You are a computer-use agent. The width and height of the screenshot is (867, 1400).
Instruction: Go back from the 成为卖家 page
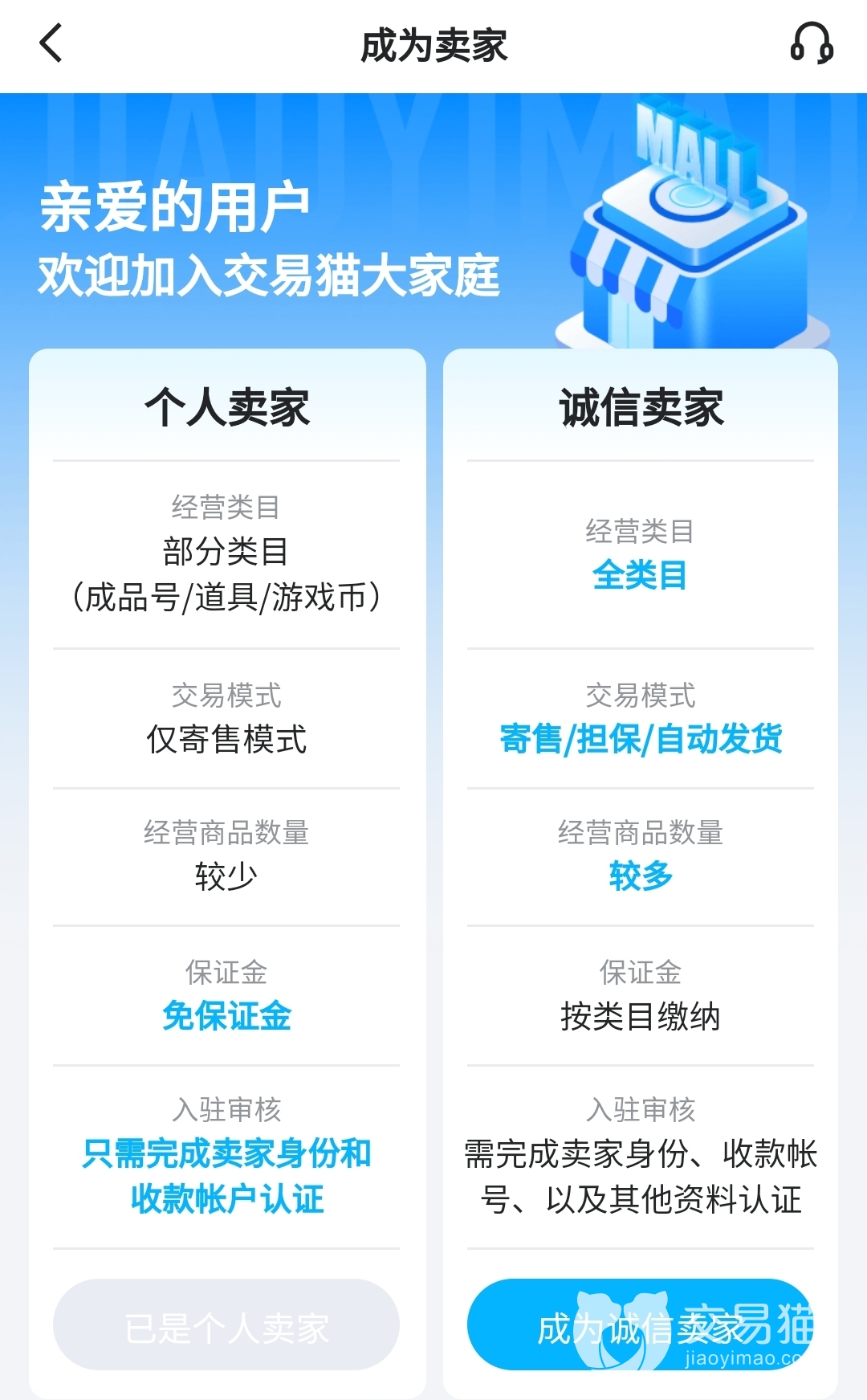[x=51, y=43]
